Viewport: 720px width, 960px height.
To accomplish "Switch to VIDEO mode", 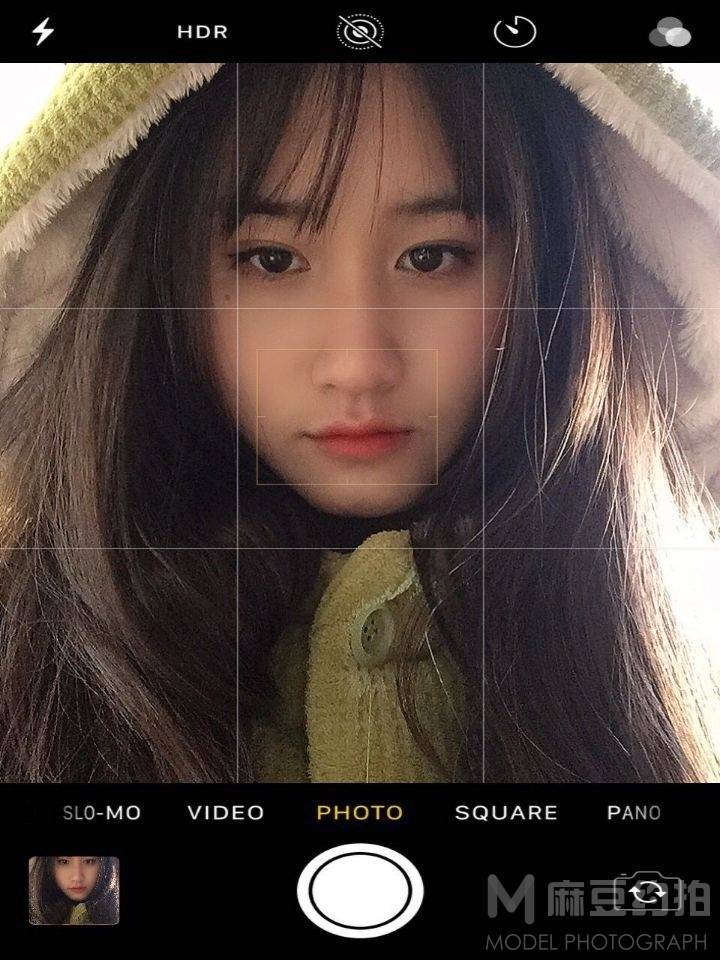I will (226, 813).
